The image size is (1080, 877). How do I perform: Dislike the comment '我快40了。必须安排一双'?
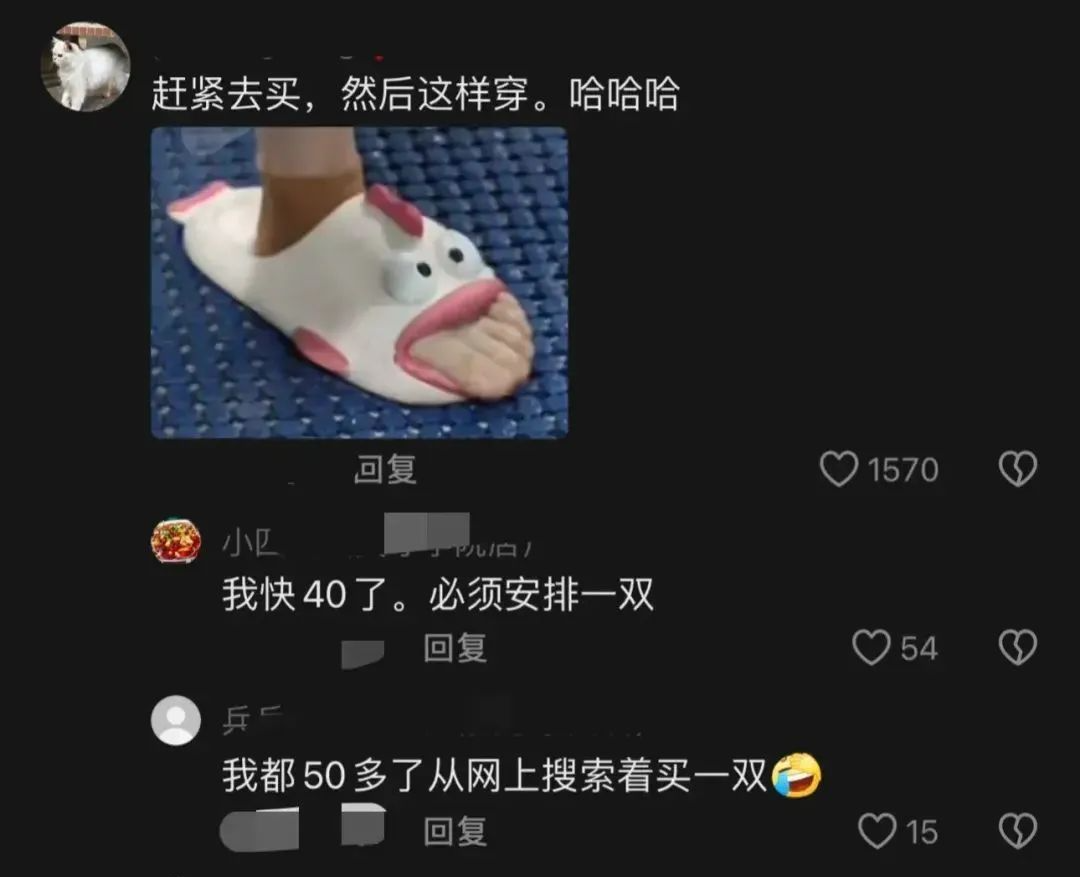point(1018,648)
